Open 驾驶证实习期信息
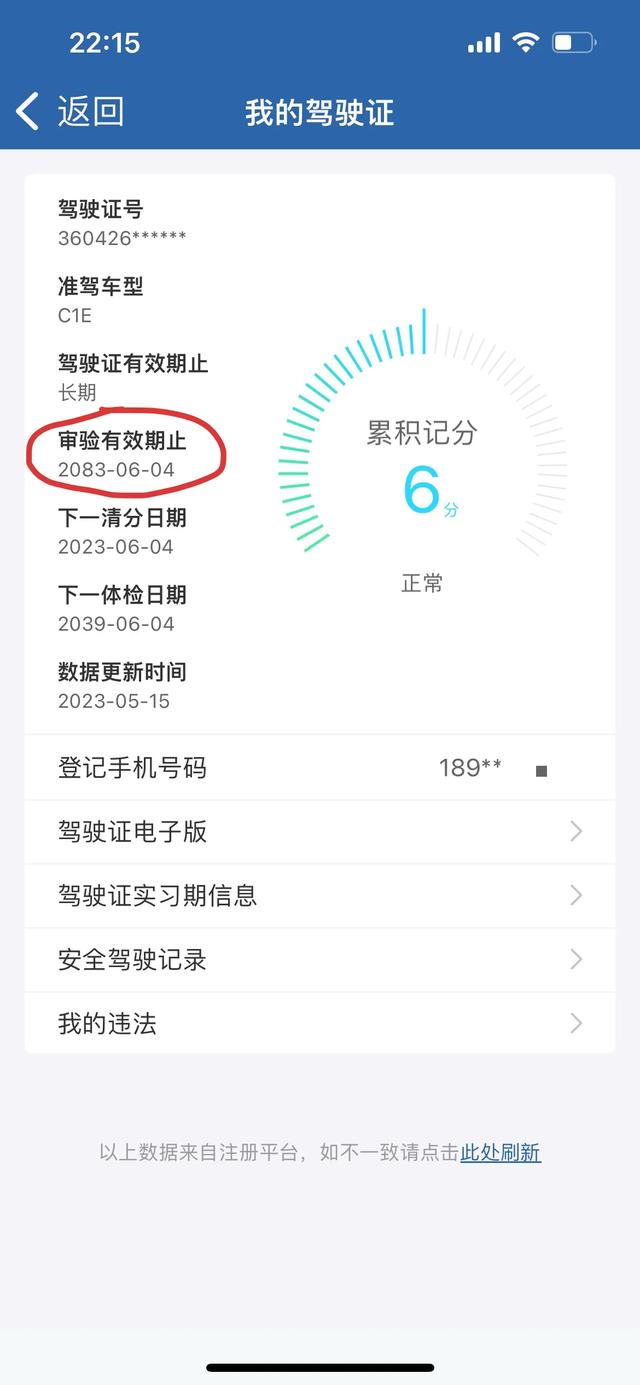This screenshot has width=640, height=1385. tap(320, 896)
